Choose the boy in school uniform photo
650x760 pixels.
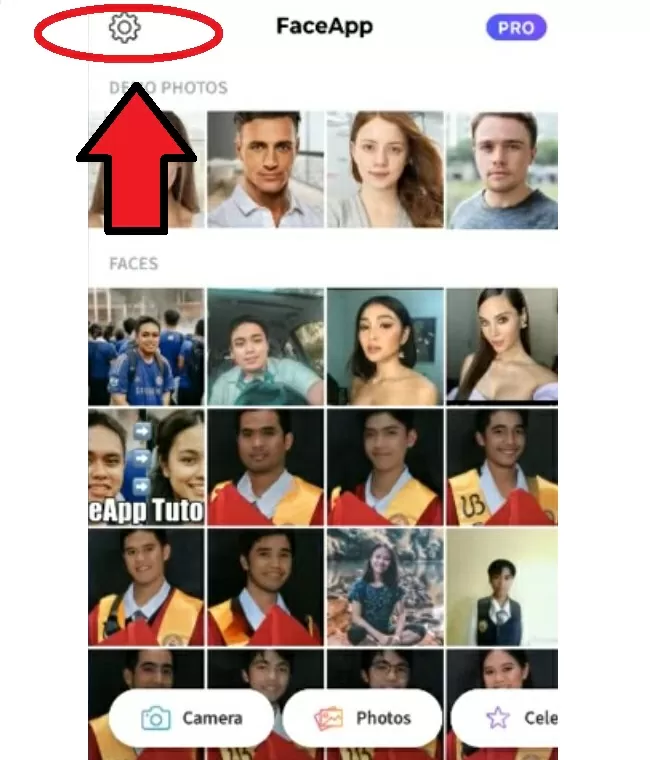pyautogui.click(x=502, y=586)
